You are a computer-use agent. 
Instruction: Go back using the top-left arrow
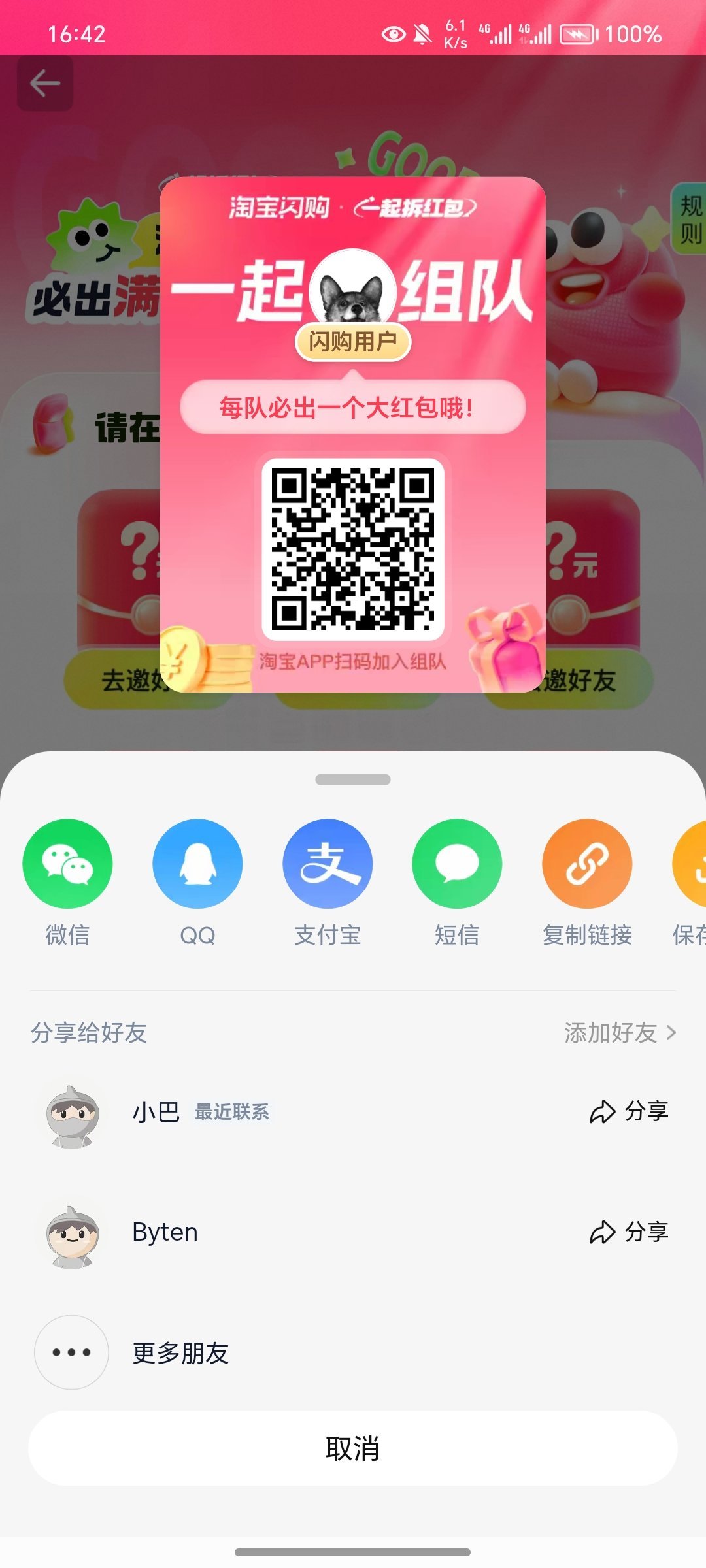45,84
